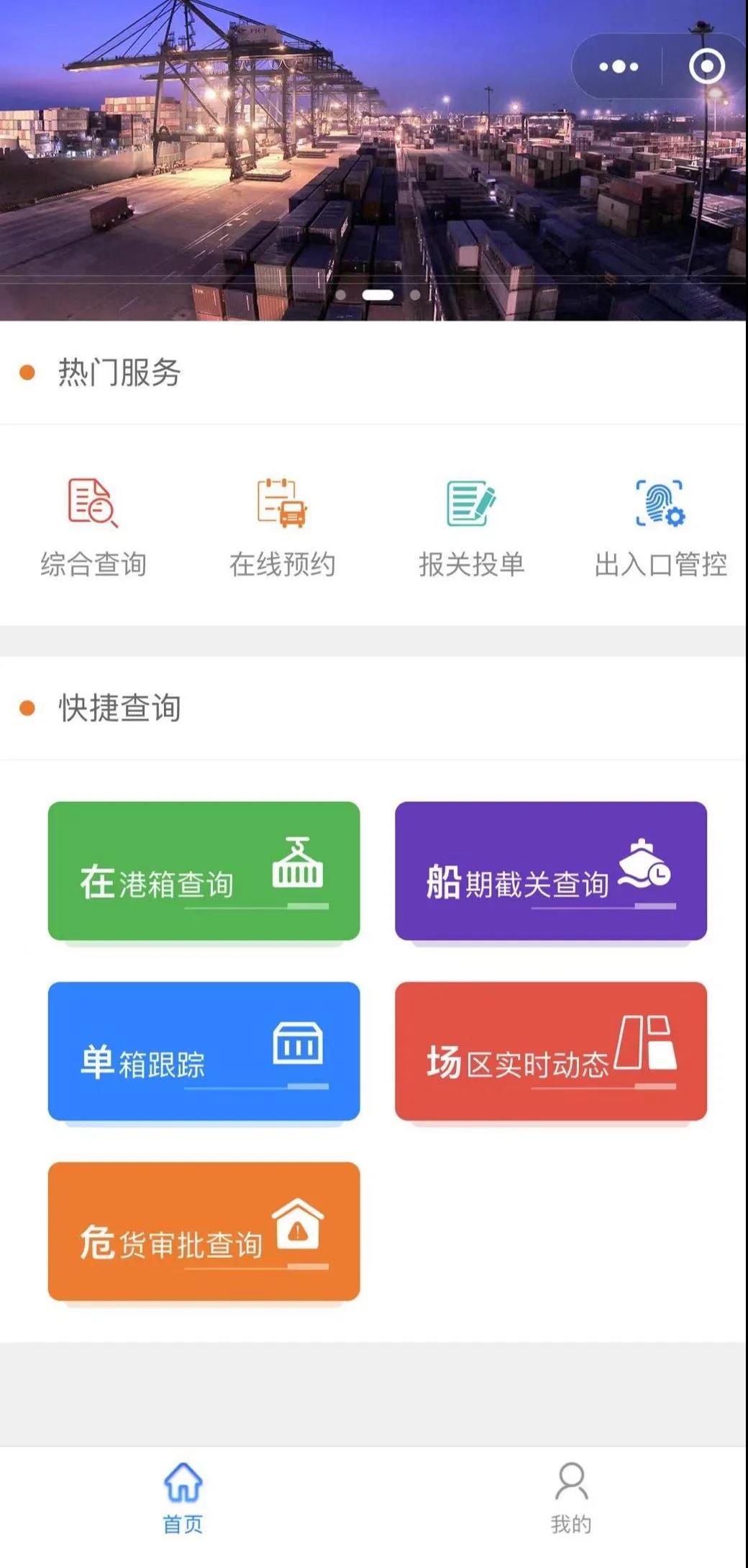Image resolution: width=748 pixels, height=1568 pixels.
Task: Open 综合查询 service
Action: [x=93, y=528]
